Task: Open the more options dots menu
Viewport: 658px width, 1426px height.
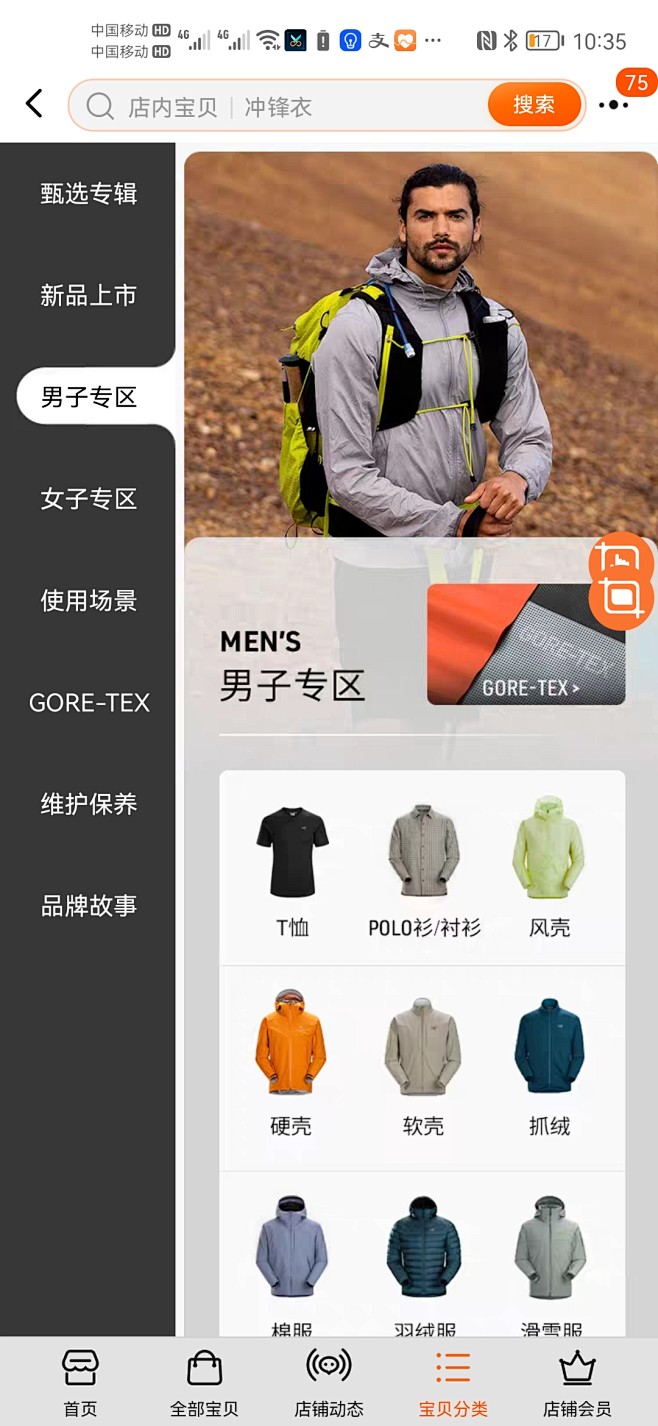Action: [x=613, y=105]
